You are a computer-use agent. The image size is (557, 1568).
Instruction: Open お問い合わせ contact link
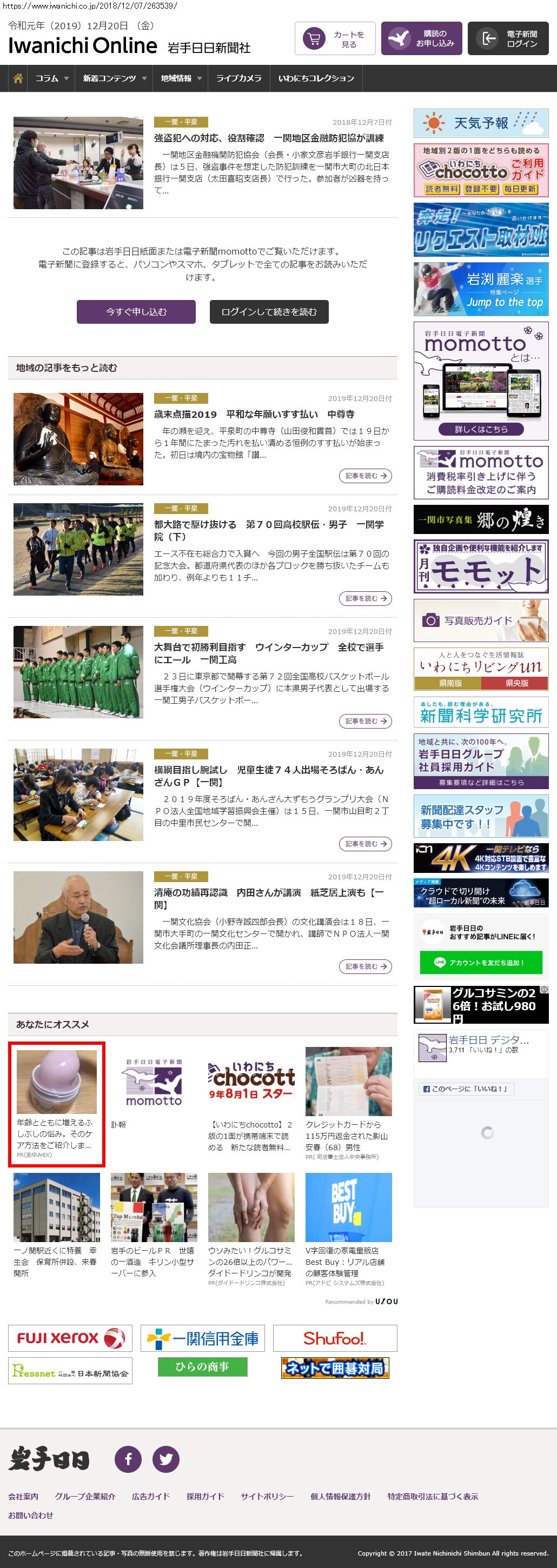[x=30, y=1515]
